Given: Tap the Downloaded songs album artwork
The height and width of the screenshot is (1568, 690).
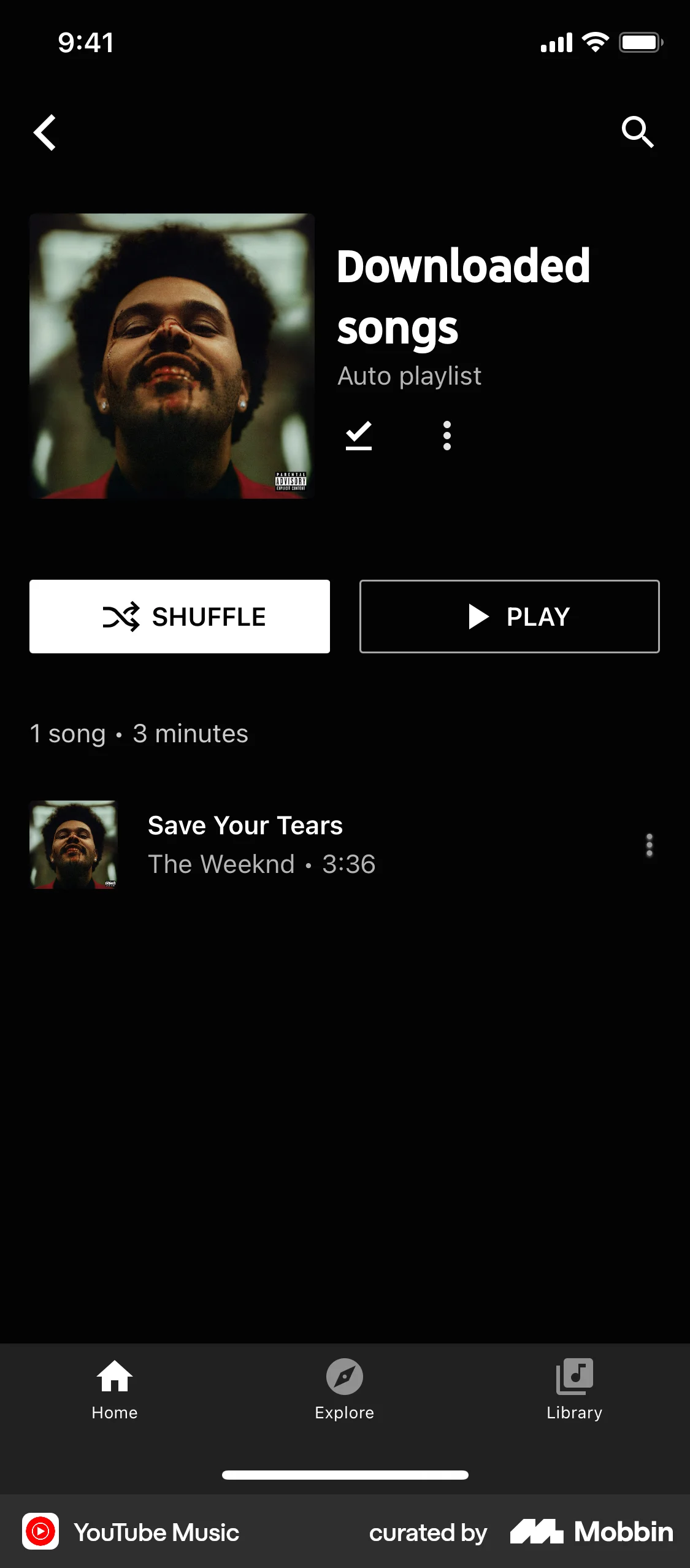Looking at the screenshot, I should point(171,356).
